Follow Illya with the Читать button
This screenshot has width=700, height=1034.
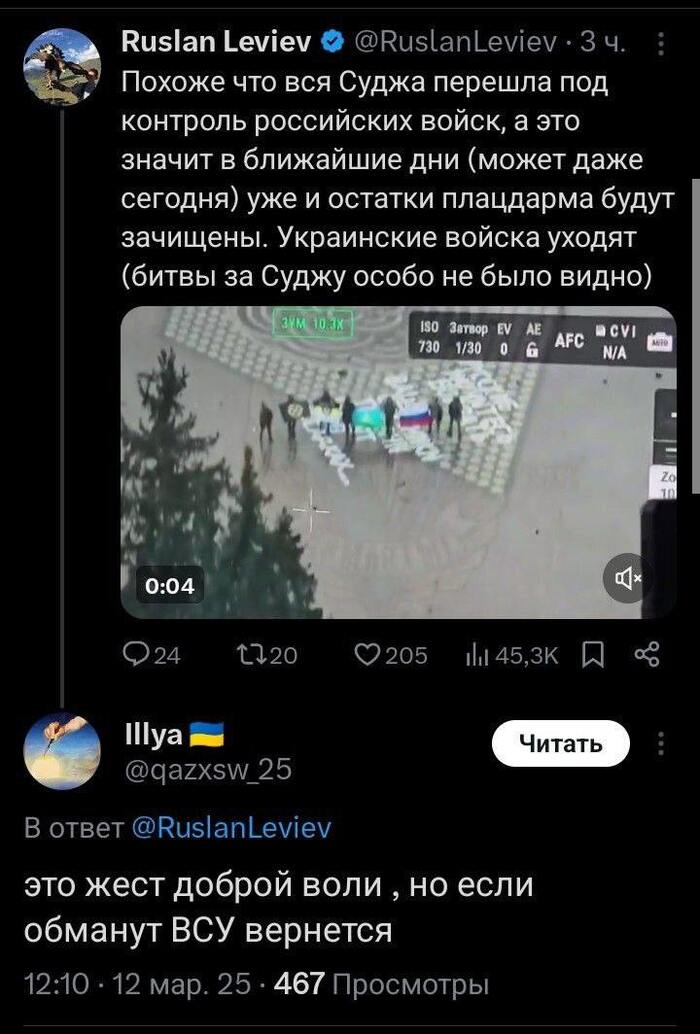(x=560, y=744)
